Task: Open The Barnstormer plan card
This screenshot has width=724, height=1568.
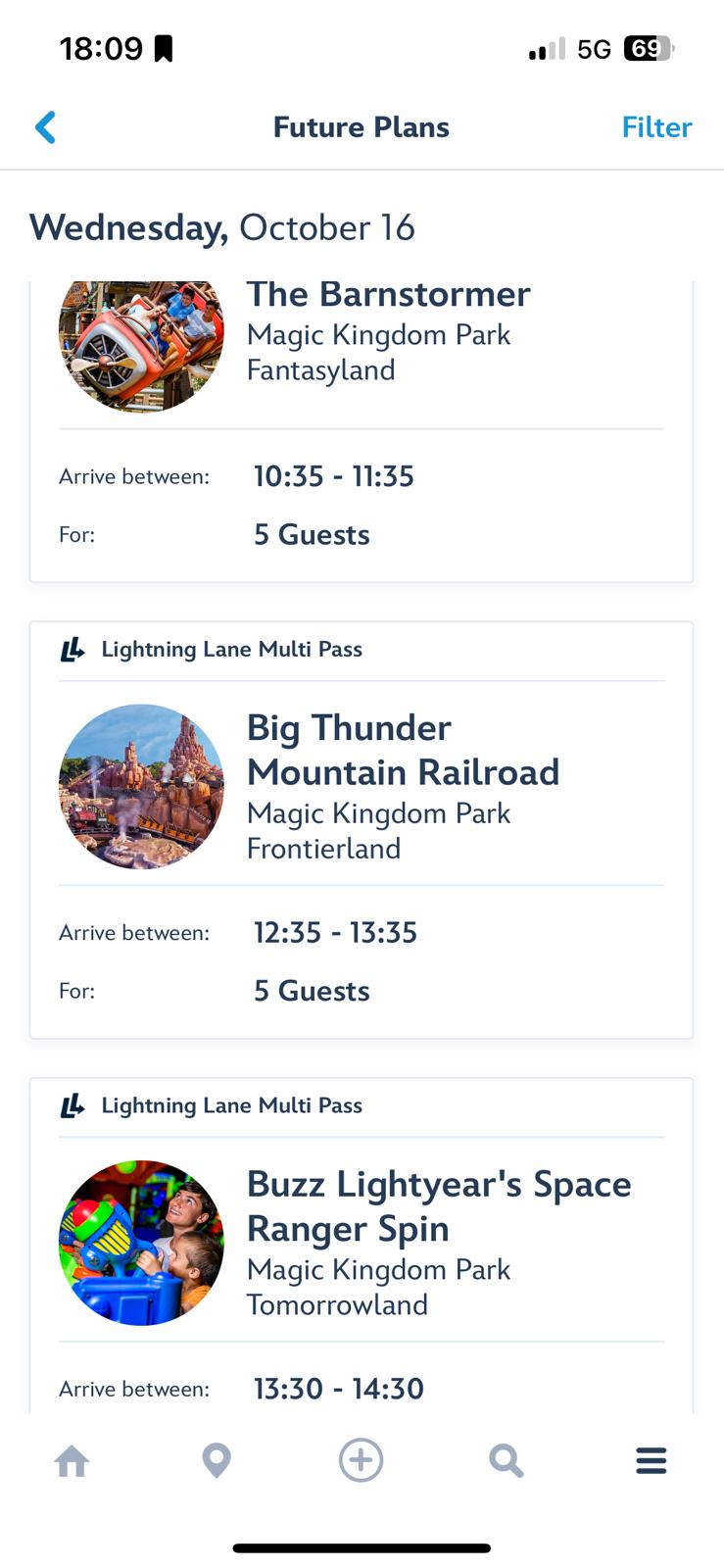Action: pyautogui.click(x=388, y=295)
